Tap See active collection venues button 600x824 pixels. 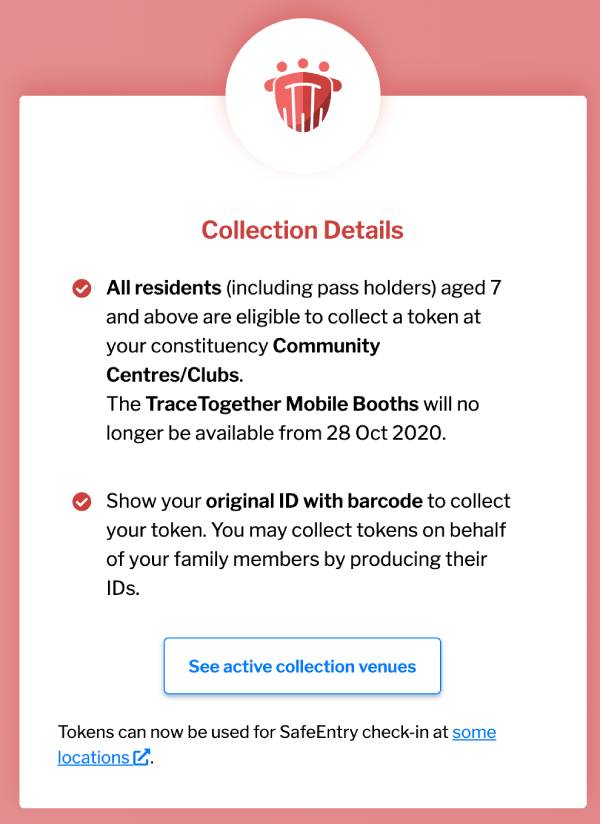[x=302, y=666]
